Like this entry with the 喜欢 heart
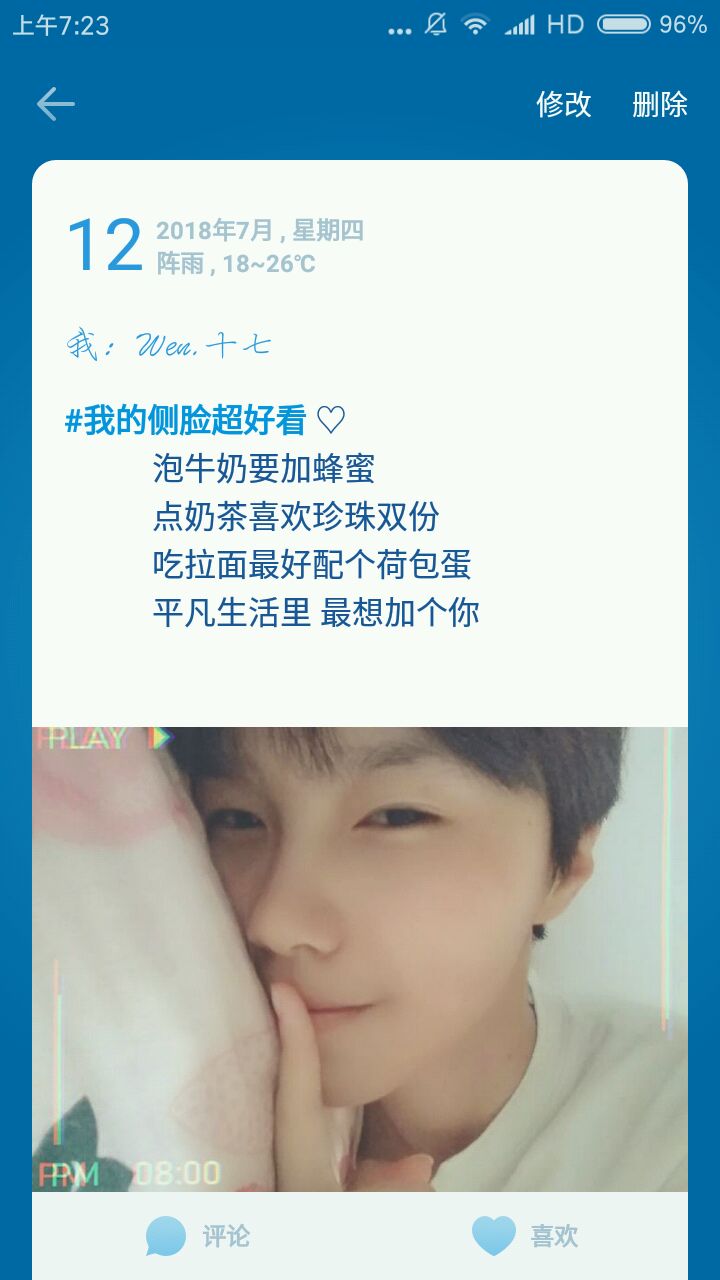Image resolution: width=720 pixels, height=1280 pixels. (525, 1236)
